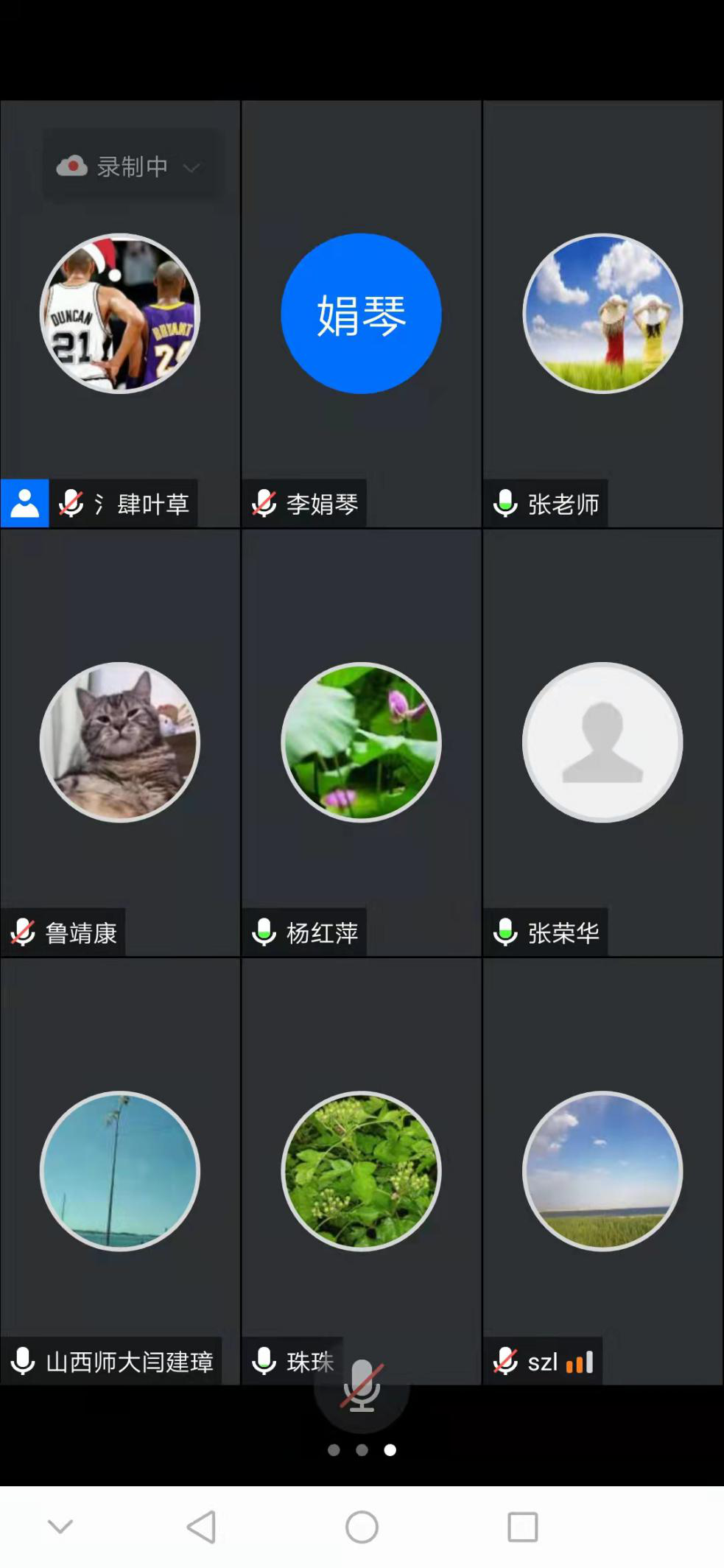
Task: Tap the page indicator dots
Action: (362, 1450)
